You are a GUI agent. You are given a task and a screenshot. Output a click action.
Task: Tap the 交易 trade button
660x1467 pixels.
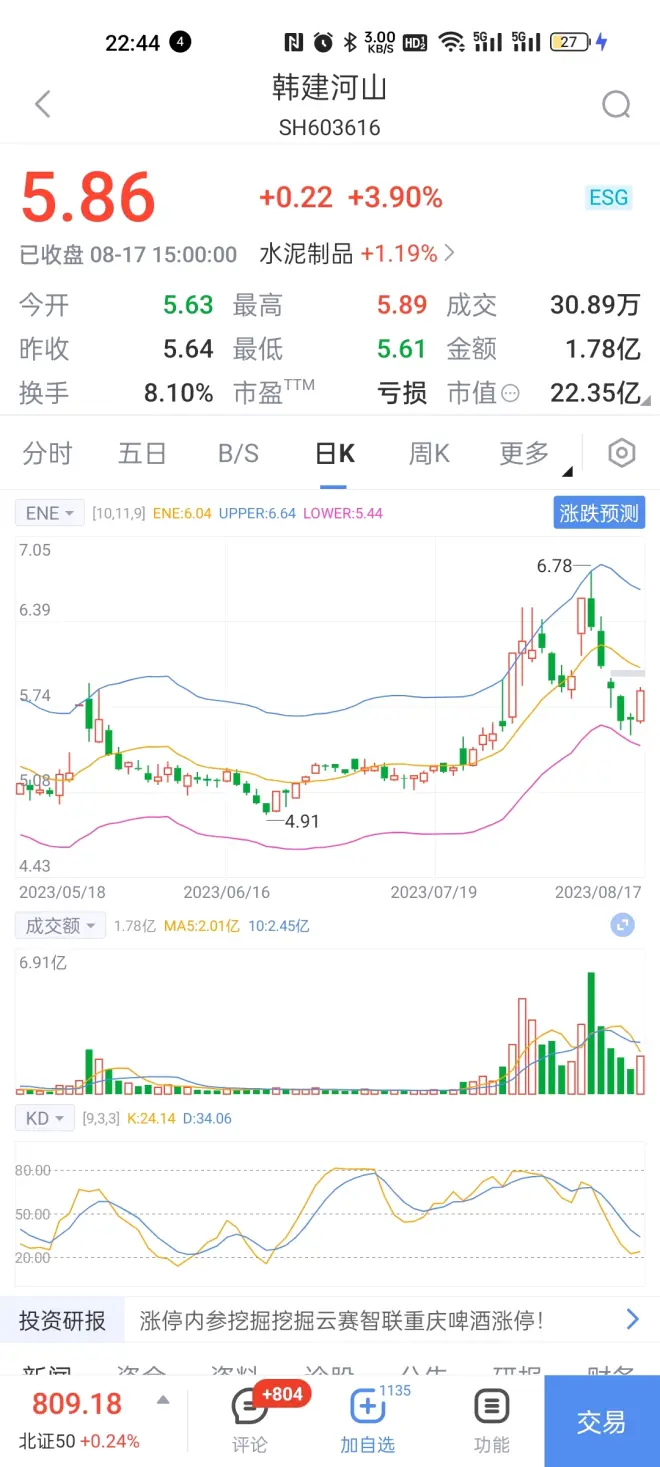click(601, 1421)
